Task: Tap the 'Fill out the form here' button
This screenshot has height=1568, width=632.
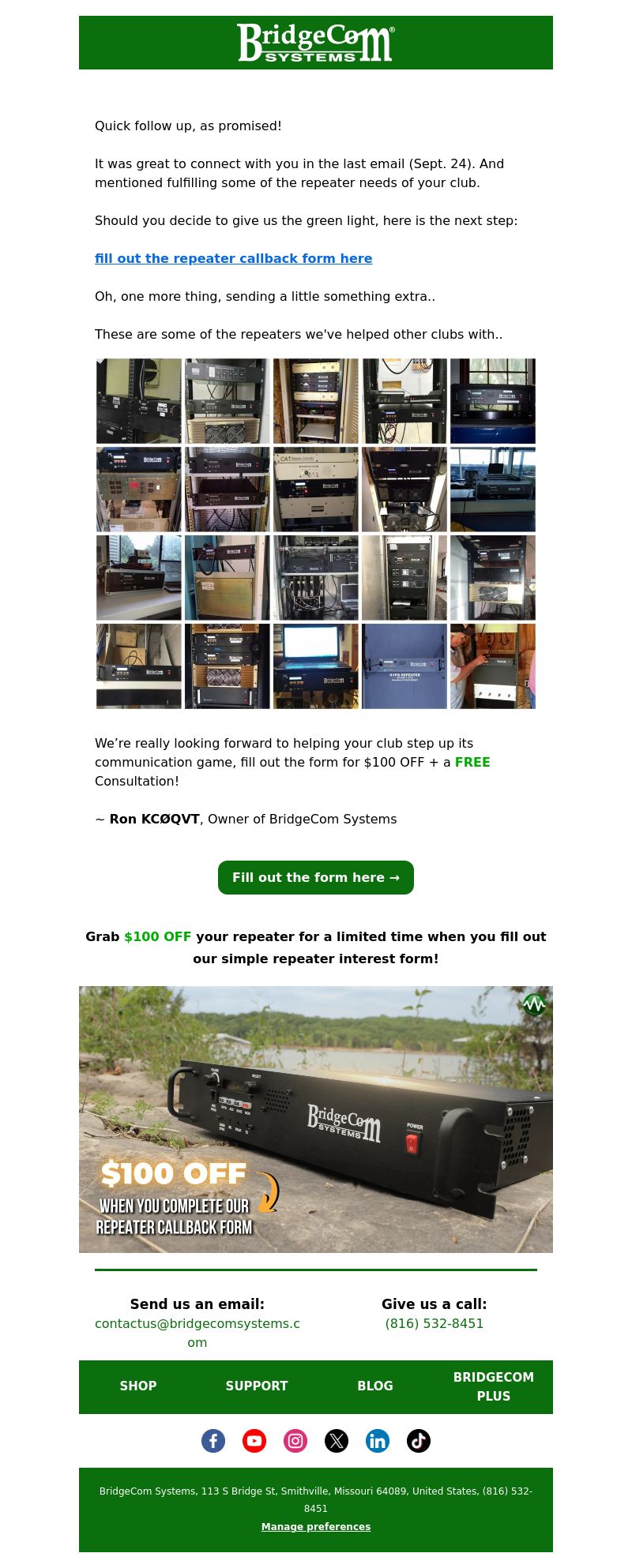Action: pyautogui.click(x=316, y=878)
